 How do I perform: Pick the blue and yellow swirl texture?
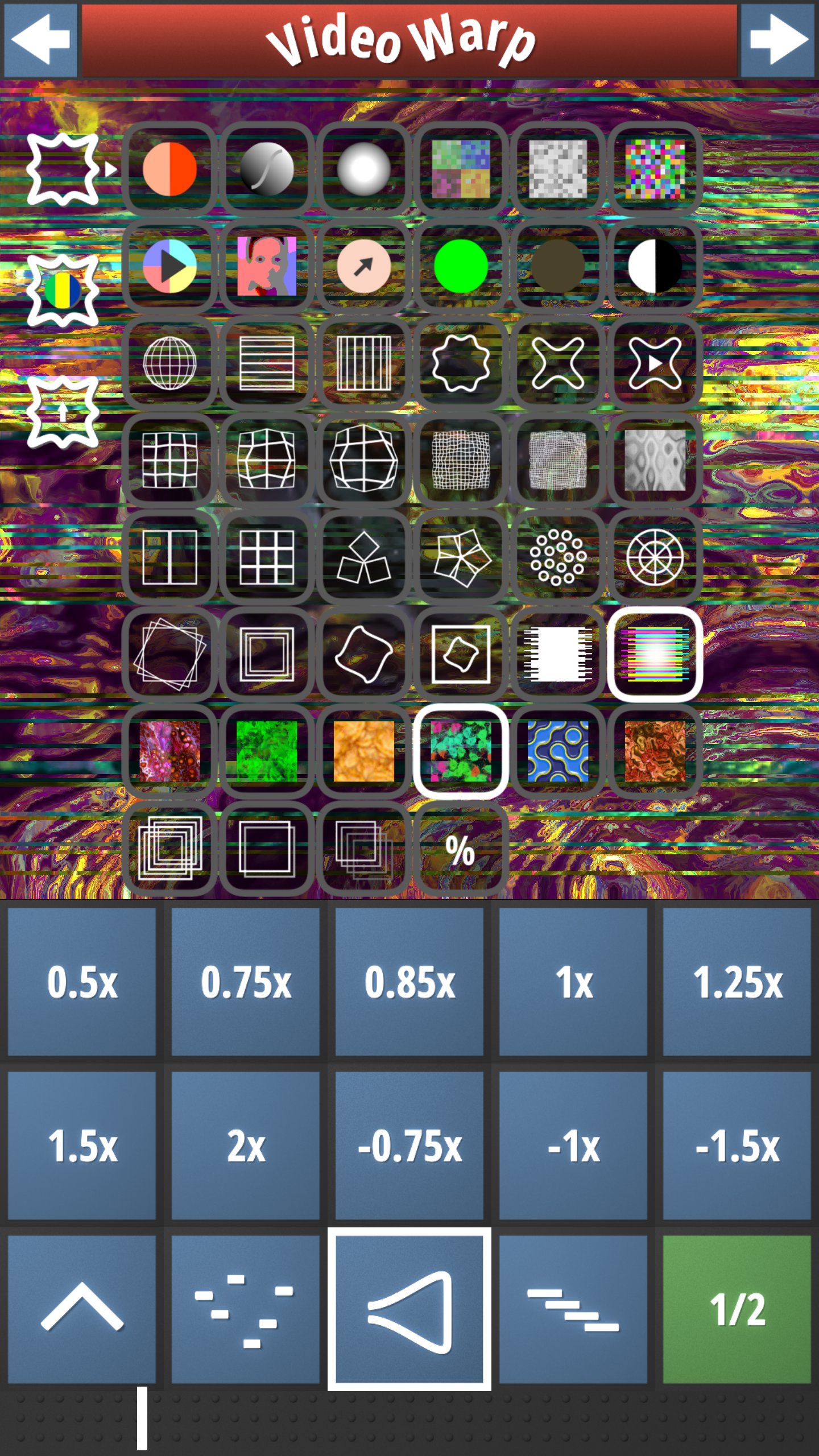pos(558,751)
